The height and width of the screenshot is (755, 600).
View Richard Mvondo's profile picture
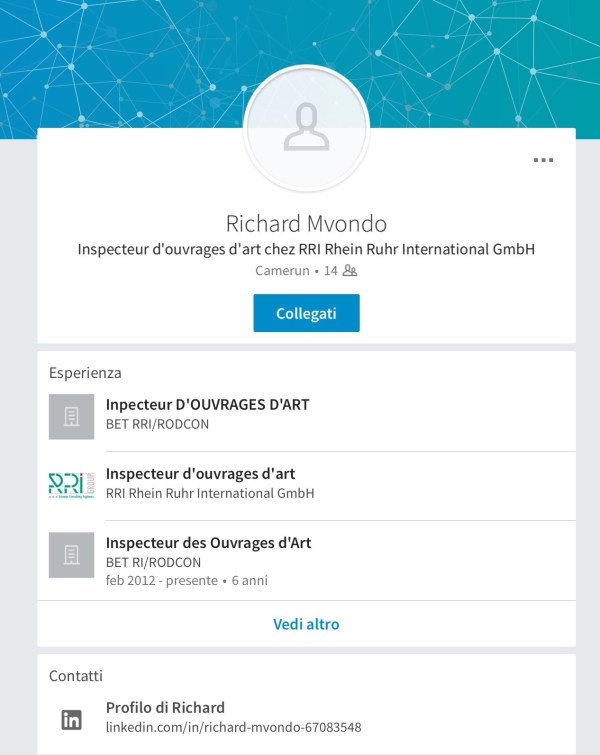[x=306, y=129]
